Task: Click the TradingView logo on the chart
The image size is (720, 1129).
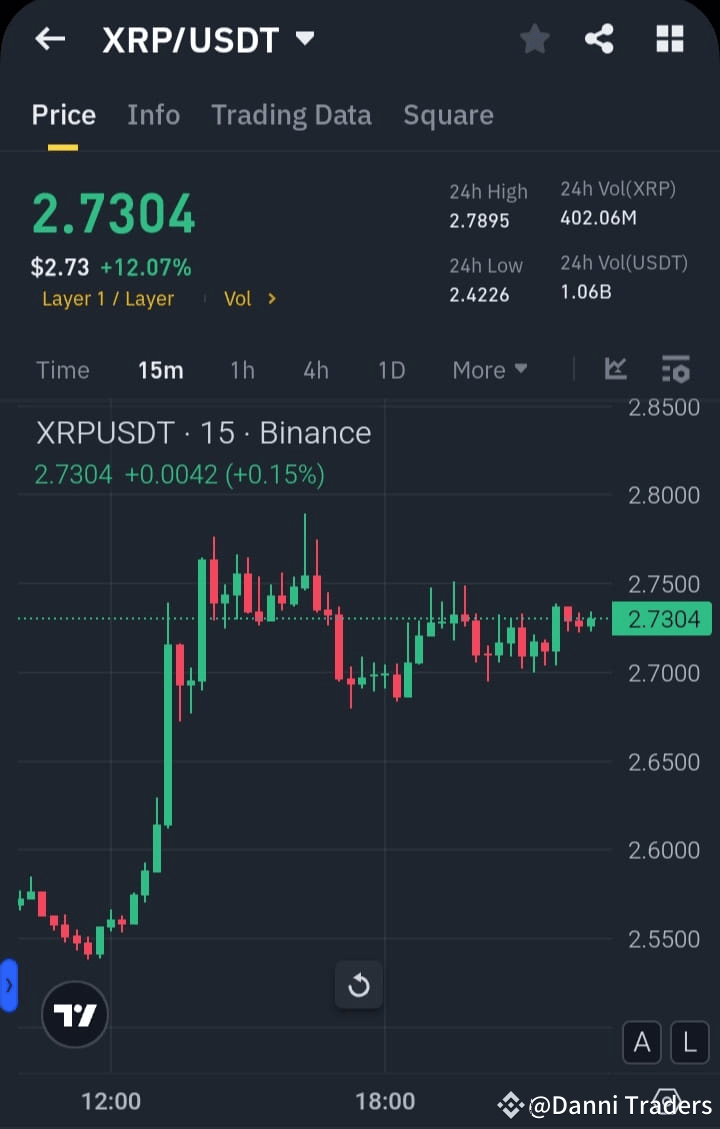Action: (74, 1013)
